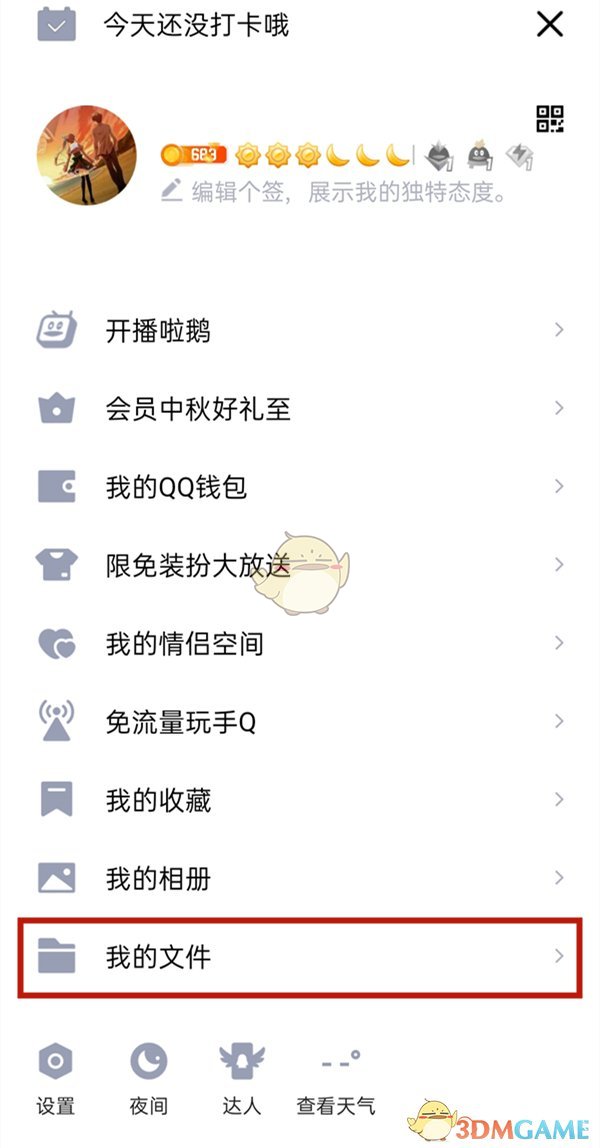The height and width of the screenshot is (1148, 600).
Task: Tap the daily check-in reminder 今天还没打卡哦
Action: click(196, 25)
